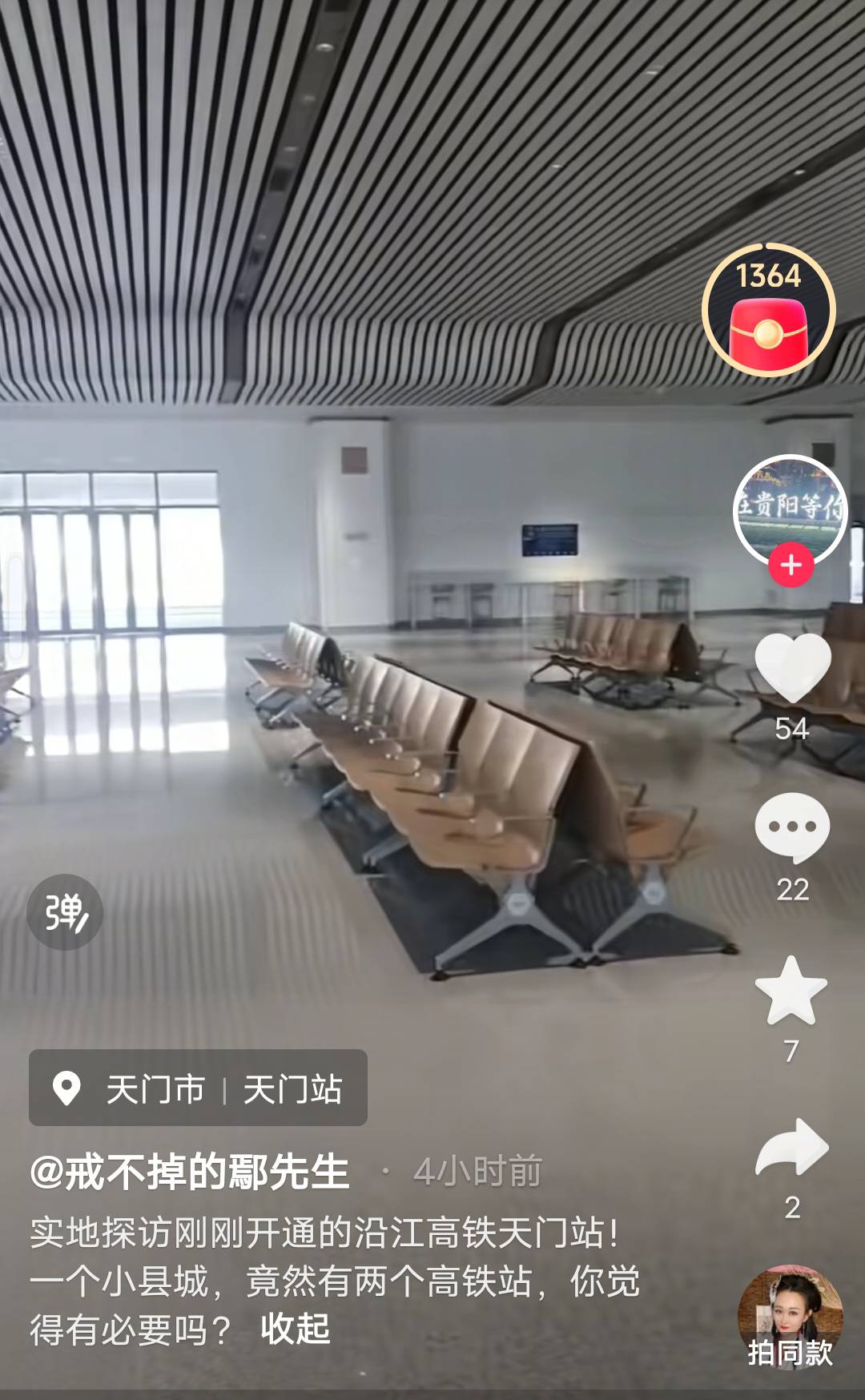Viewport: 865px width, 1400px height.
Task: Like this video with the heart
Action: (792, 668)
